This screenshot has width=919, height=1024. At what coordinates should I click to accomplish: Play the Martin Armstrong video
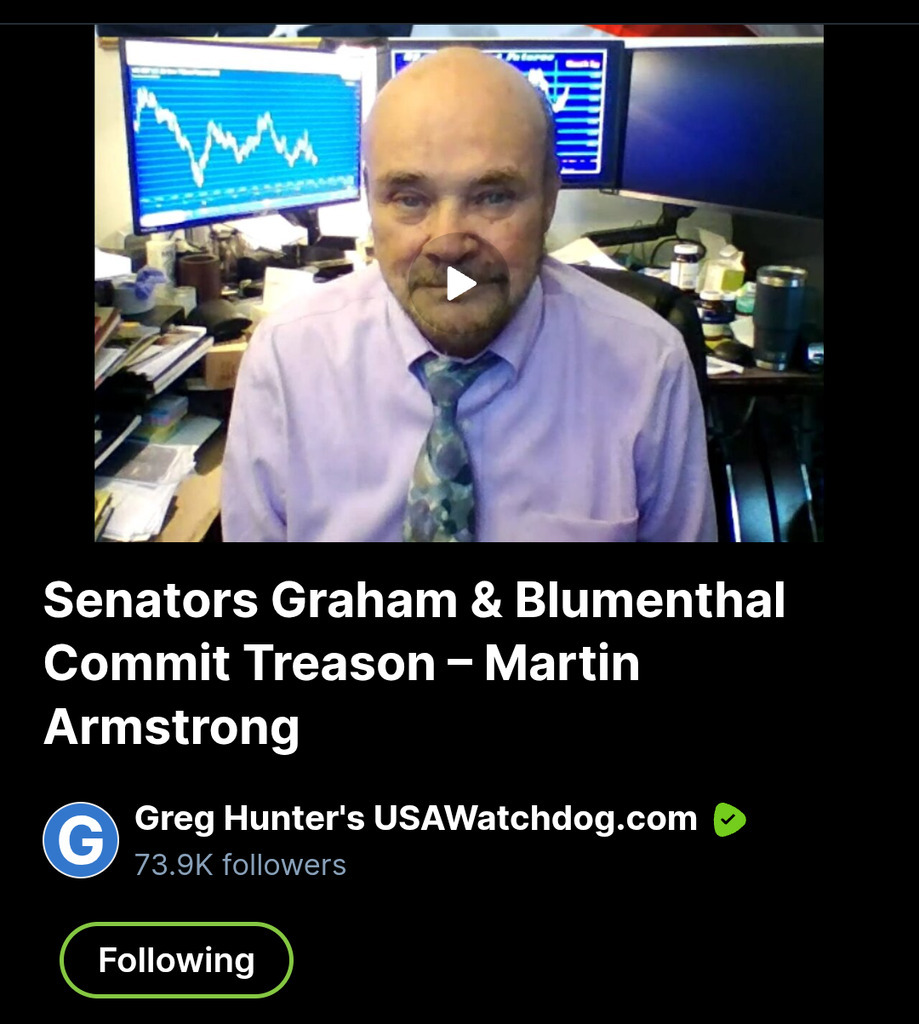[460, 283]
